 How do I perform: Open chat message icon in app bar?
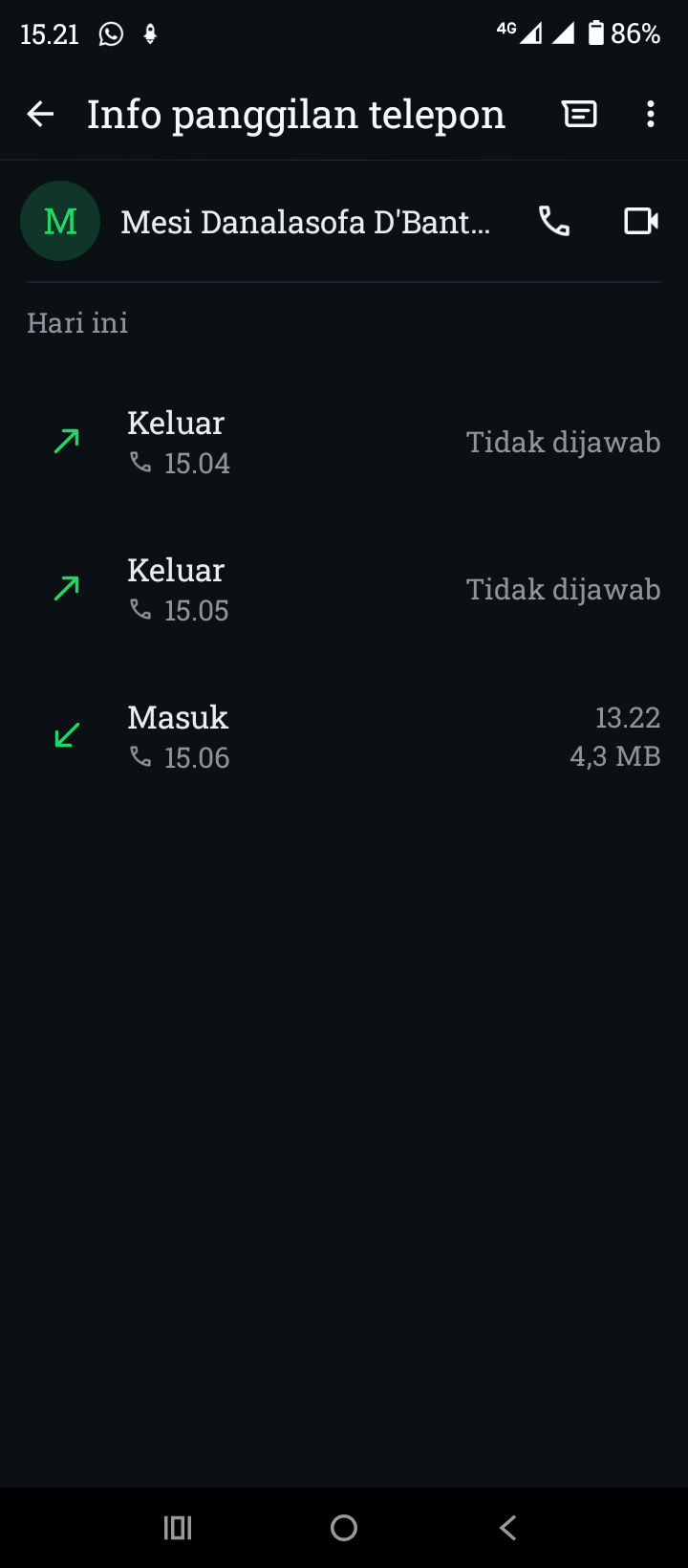(579, 115)
